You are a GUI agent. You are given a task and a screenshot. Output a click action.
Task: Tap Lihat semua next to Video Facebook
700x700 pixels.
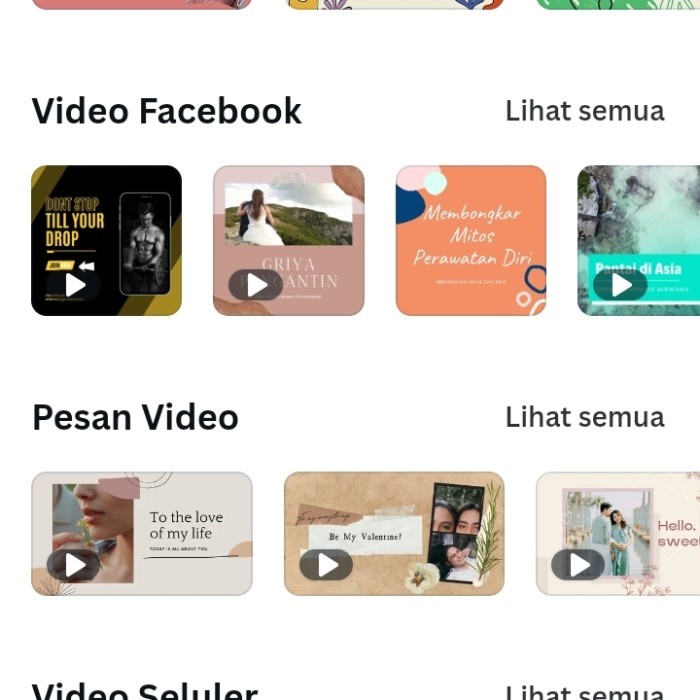[584, 111]
